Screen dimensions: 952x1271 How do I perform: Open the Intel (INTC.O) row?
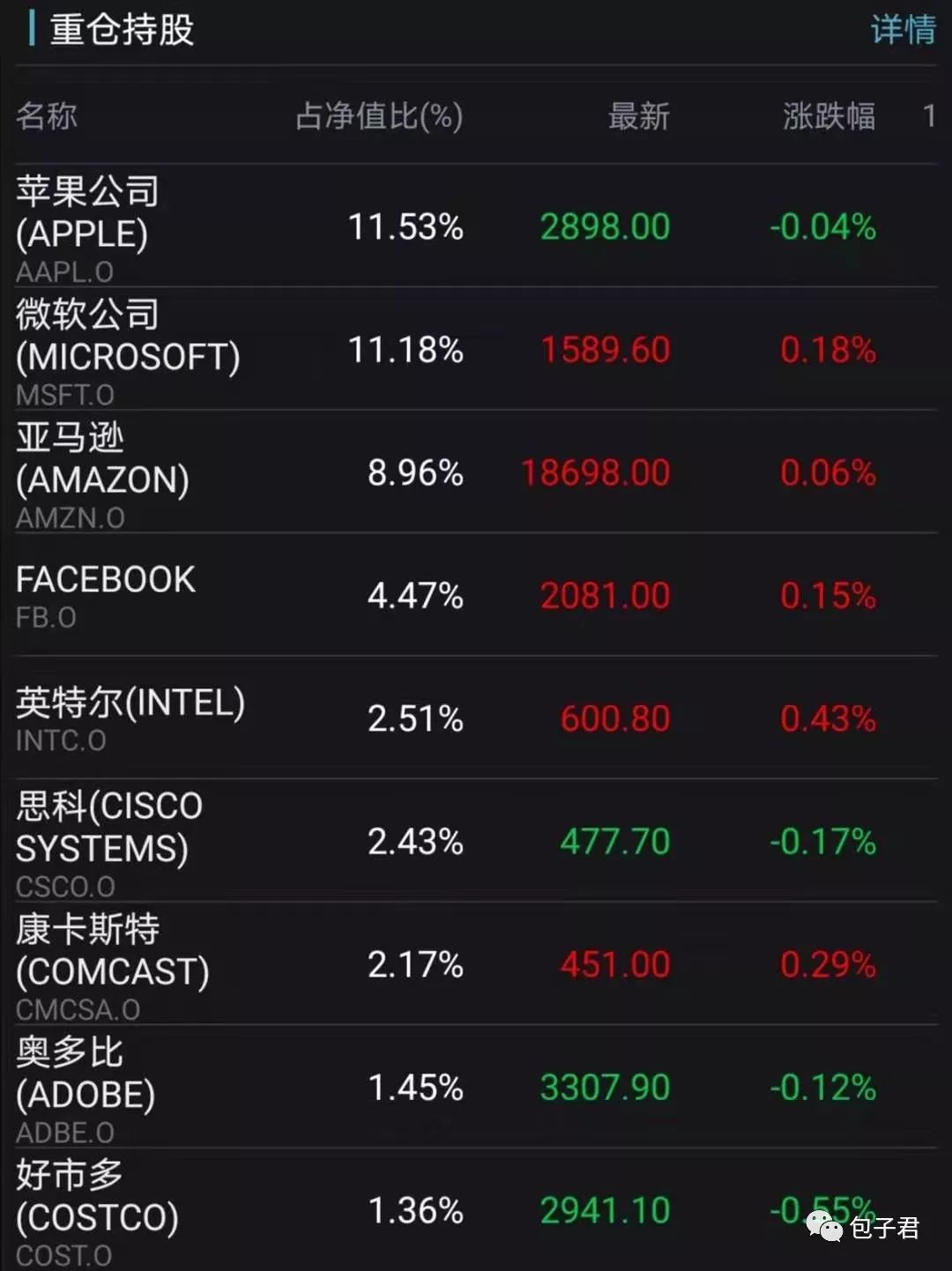click(x=476, y=717)
